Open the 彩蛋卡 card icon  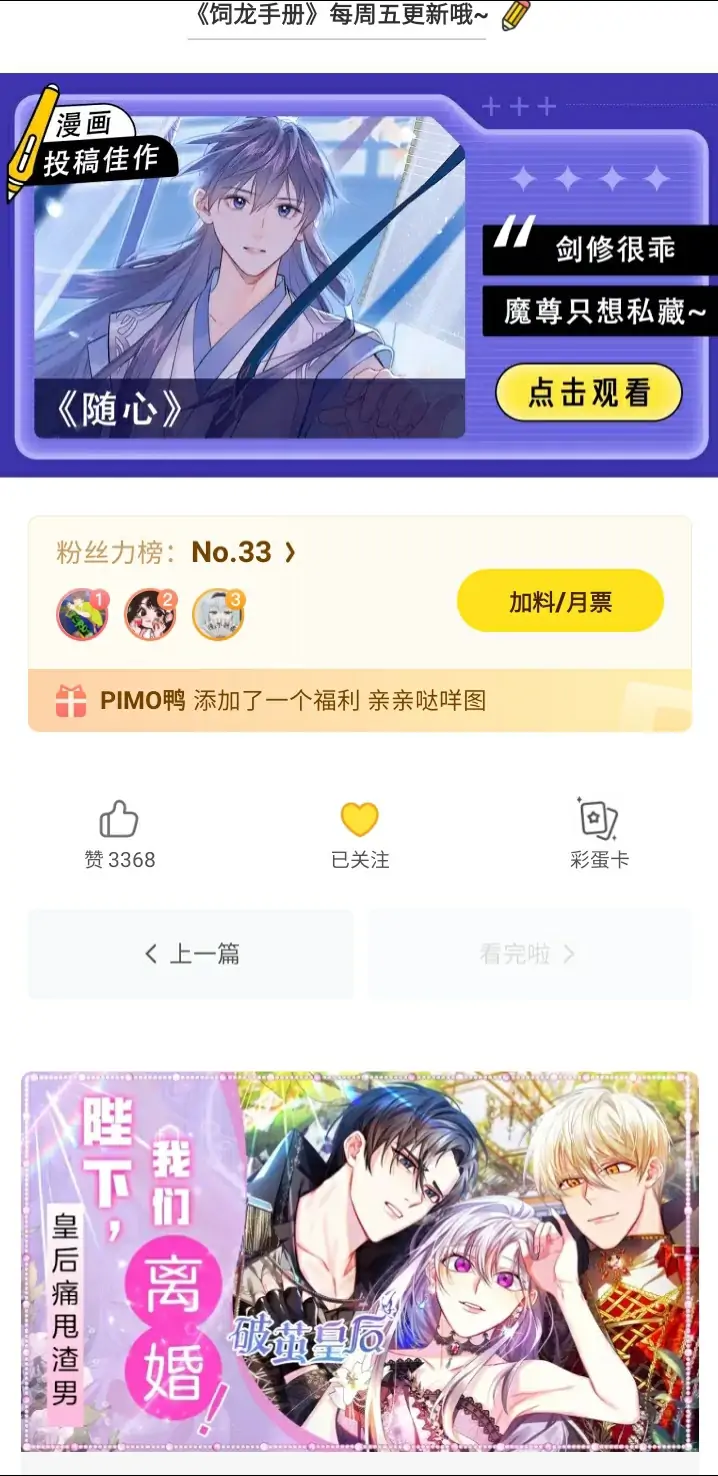598,821
